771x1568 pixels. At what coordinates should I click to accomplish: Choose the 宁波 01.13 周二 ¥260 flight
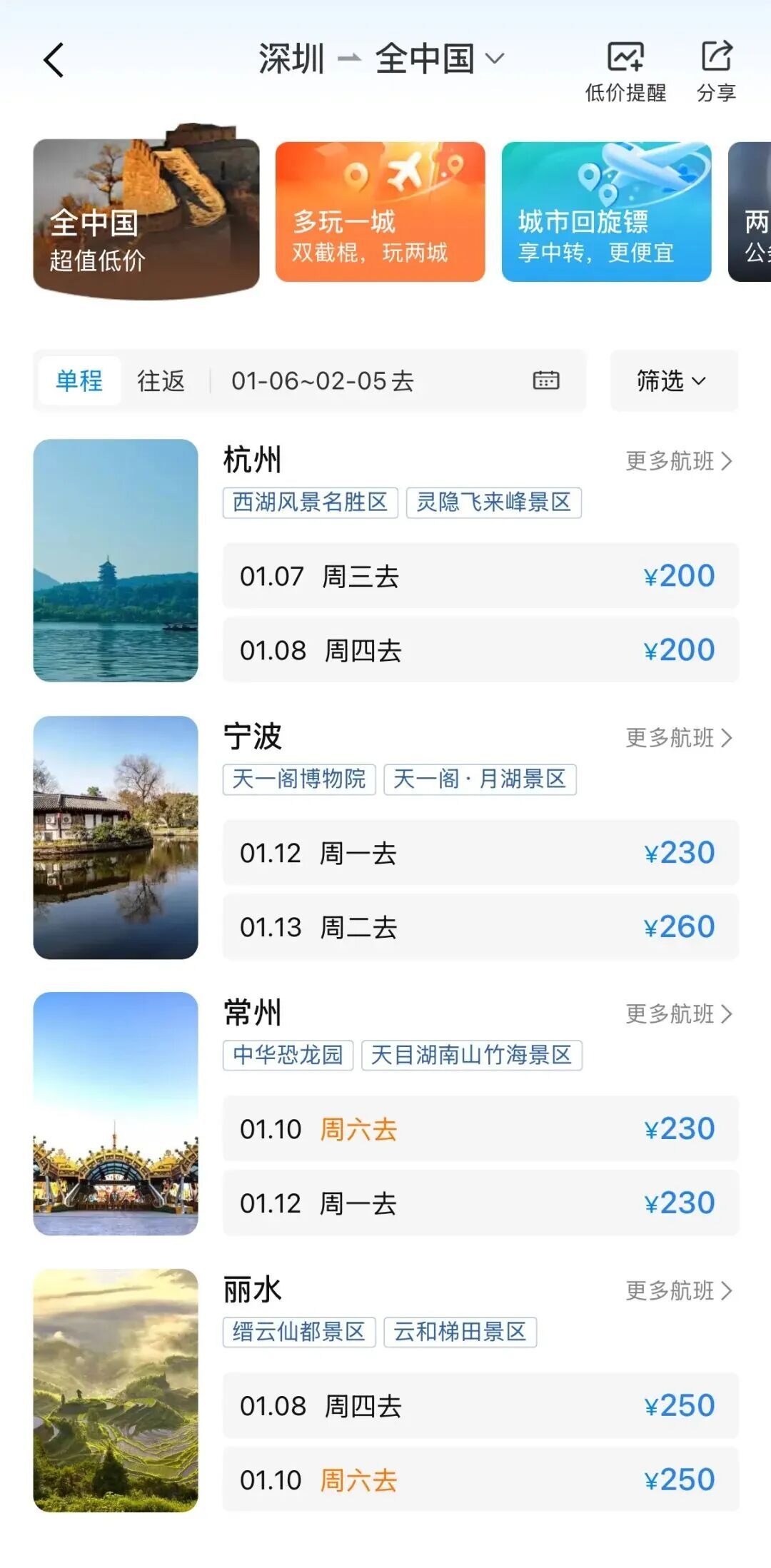point(480,926)
